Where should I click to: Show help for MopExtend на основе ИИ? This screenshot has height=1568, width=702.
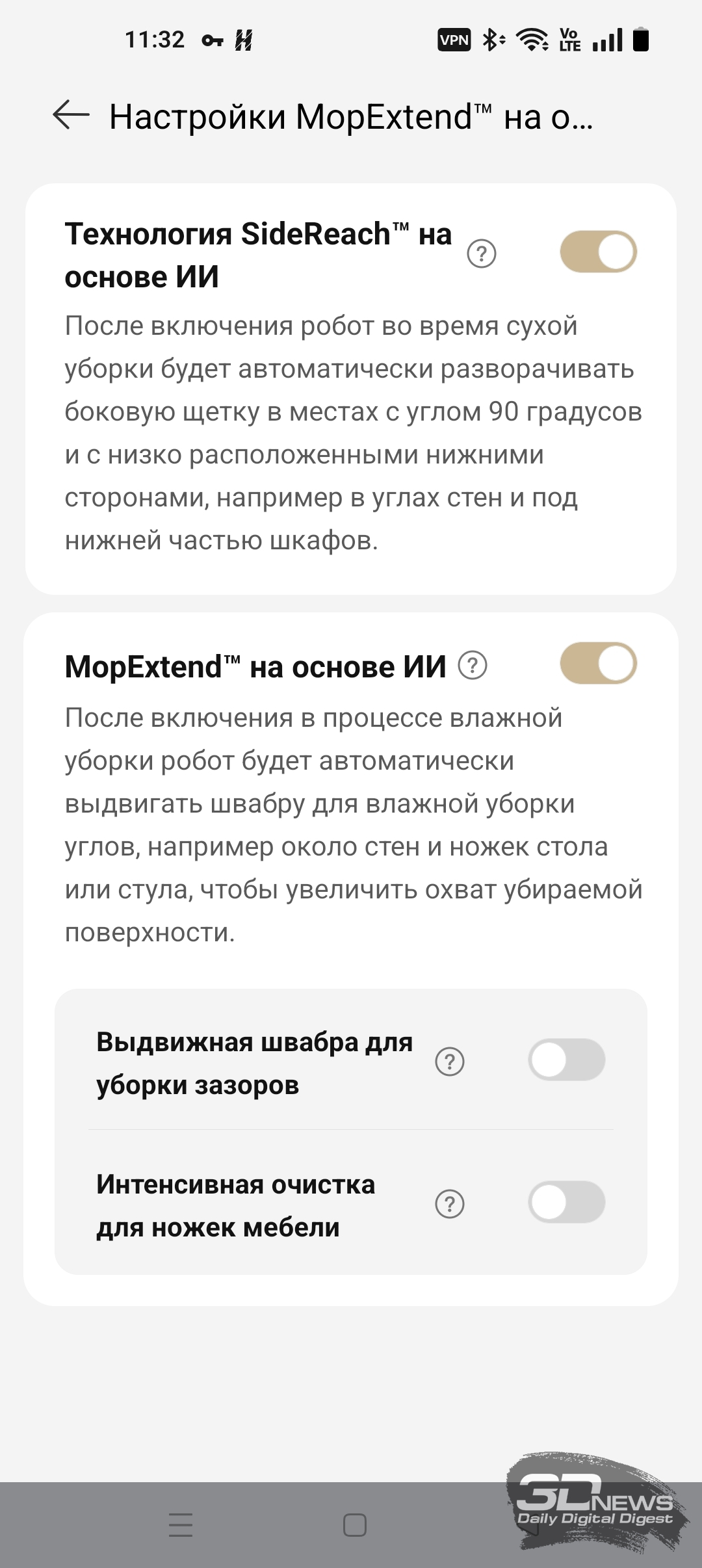pyautogui.click(x=473, y=666)
